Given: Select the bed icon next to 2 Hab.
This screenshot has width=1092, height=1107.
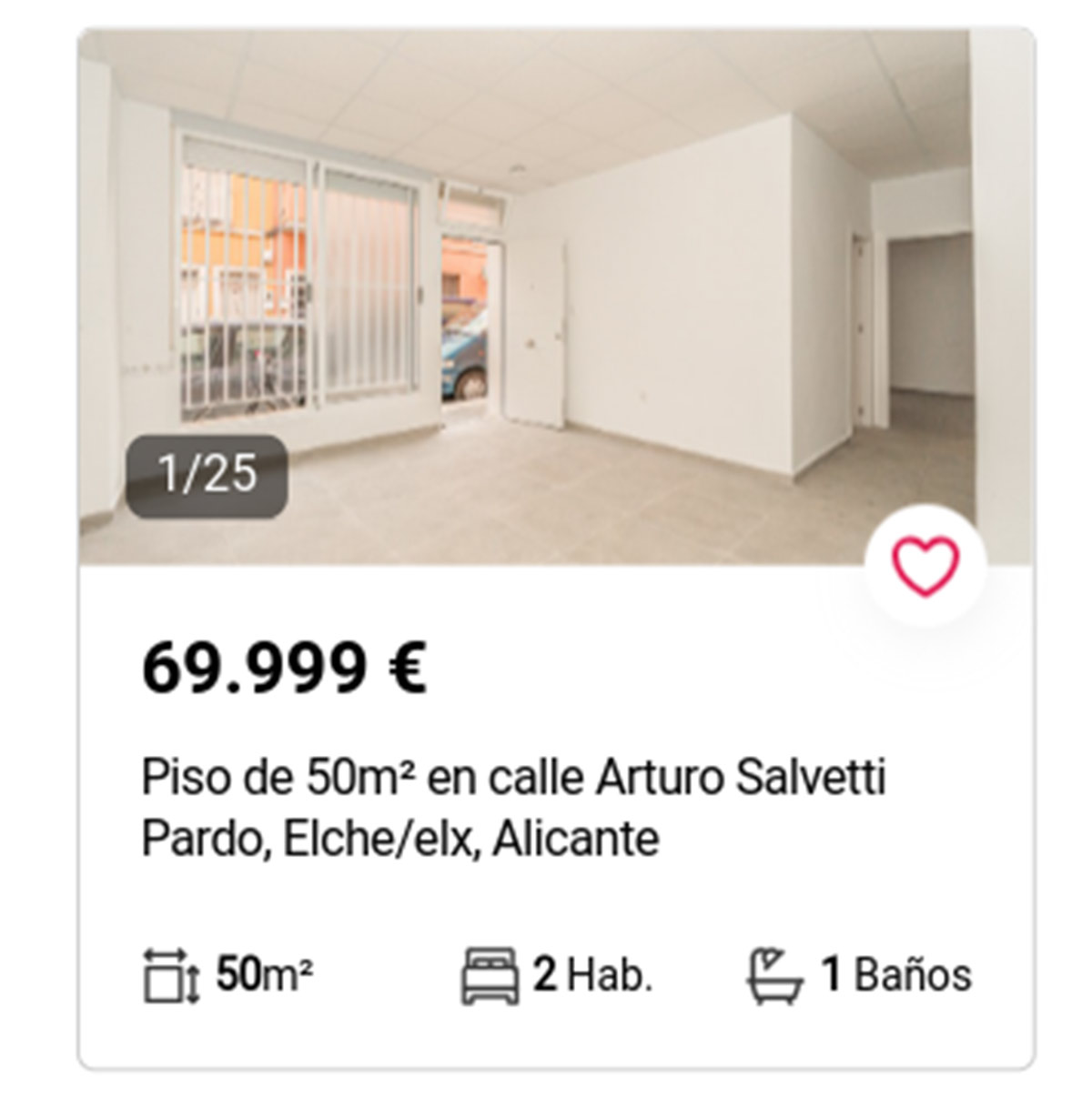Looking at the screenshot, I should coord(491,975).
